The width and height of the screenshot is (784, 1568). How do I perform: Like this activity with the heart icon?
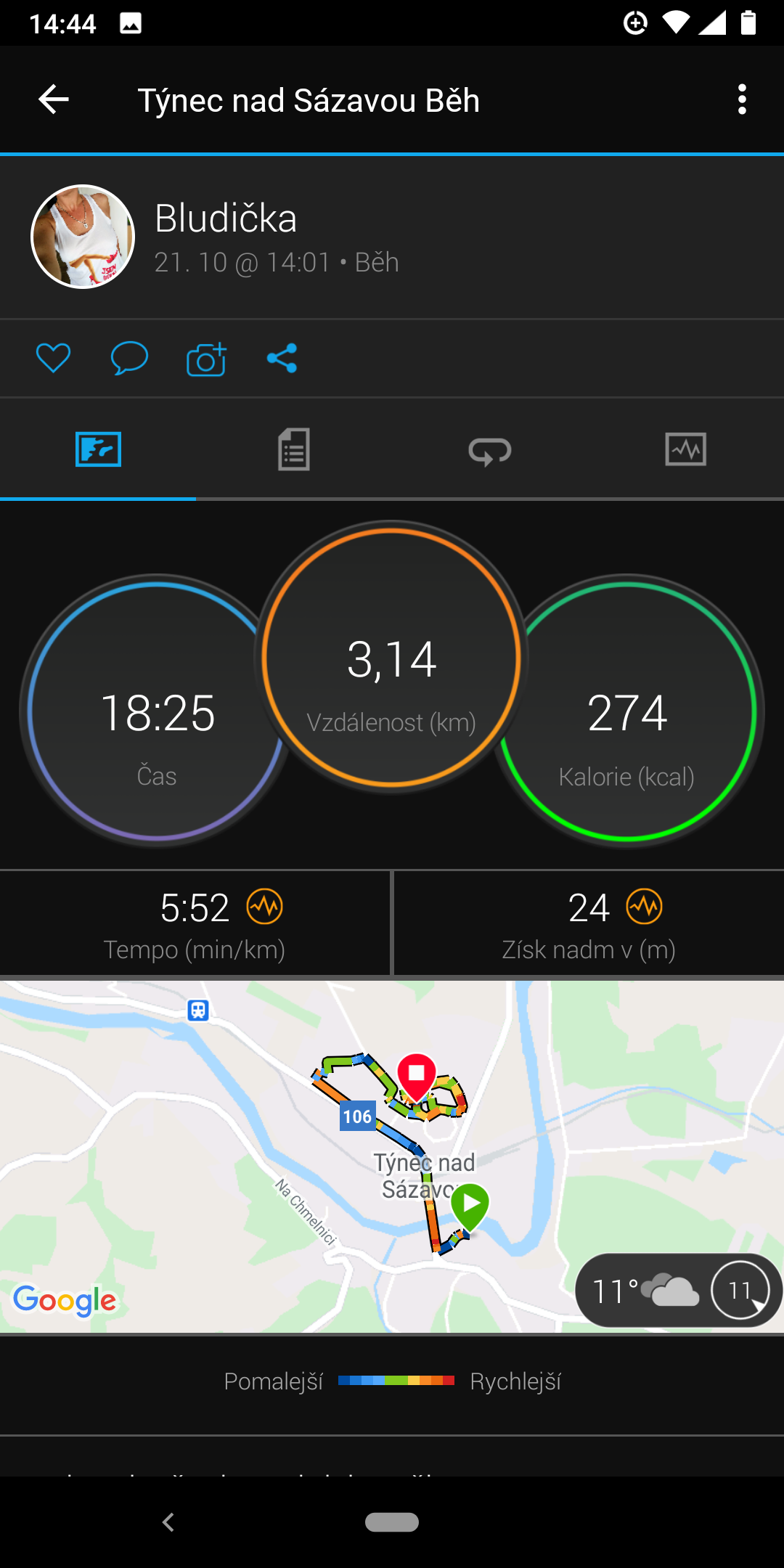pyautogui.click(x=53, y=358)
